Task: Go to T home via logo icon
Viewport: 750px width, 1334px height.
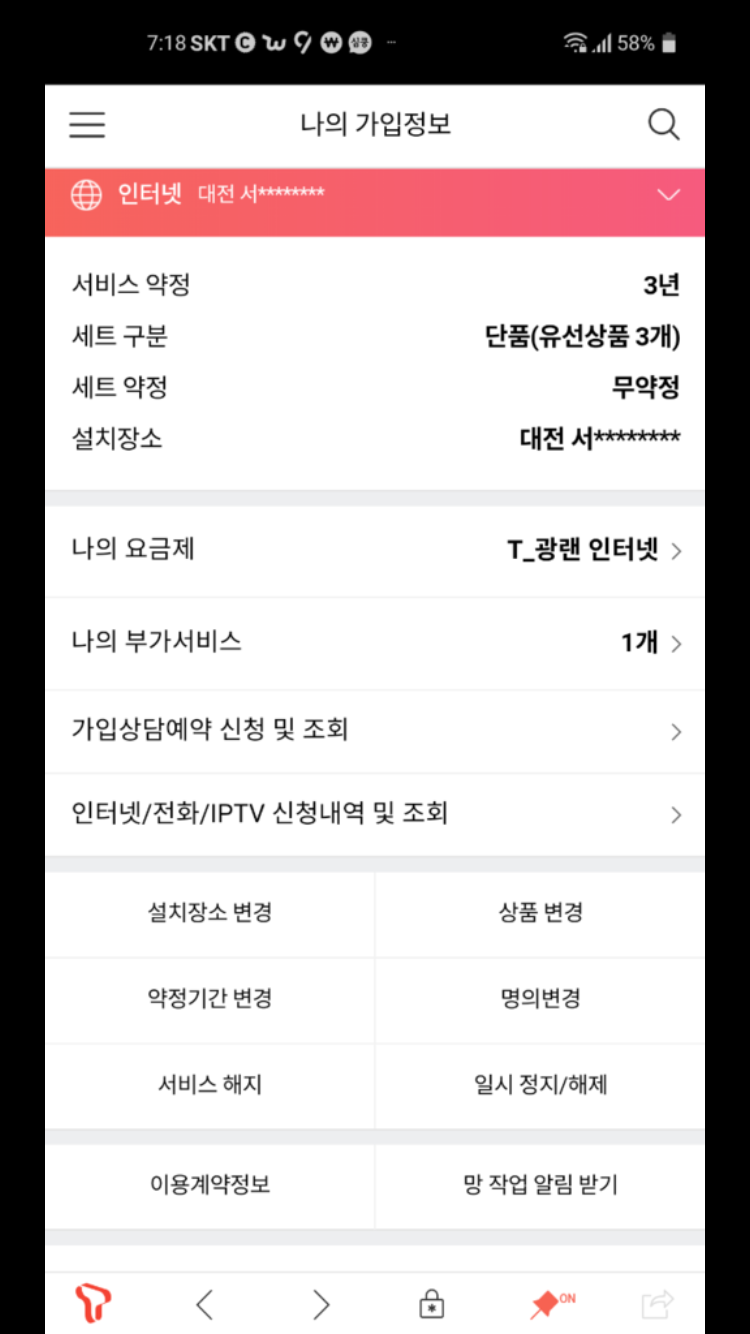Action: pyautogui.click(x=93, y=1303)
